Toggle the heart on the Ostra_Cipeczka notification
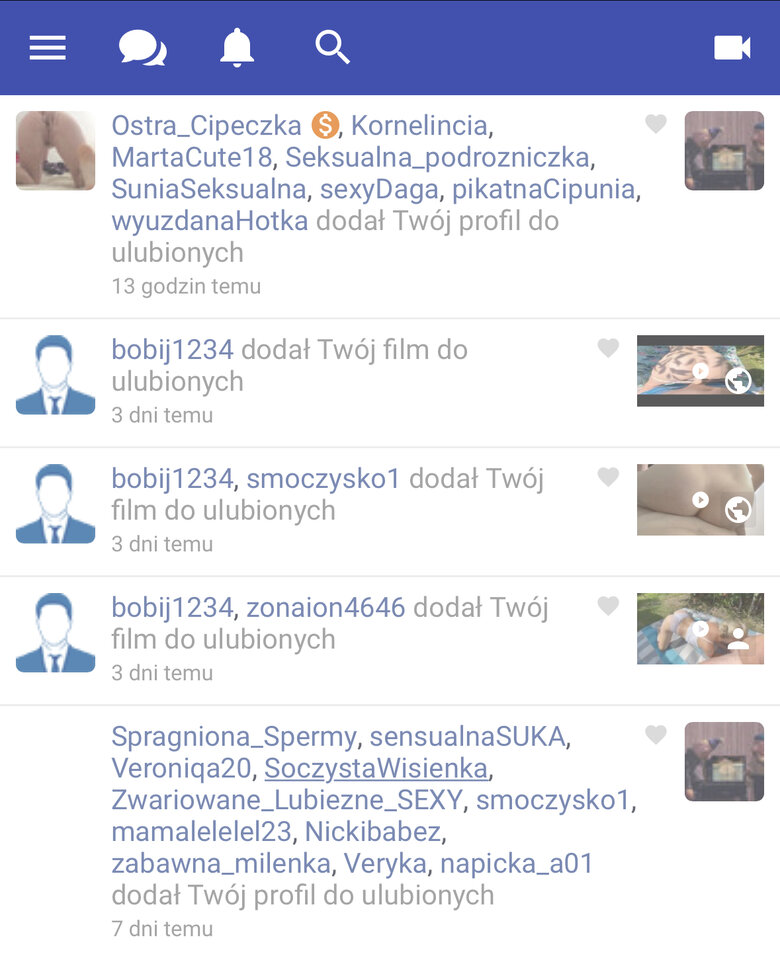Screen dimensions: 780x960 656,124
